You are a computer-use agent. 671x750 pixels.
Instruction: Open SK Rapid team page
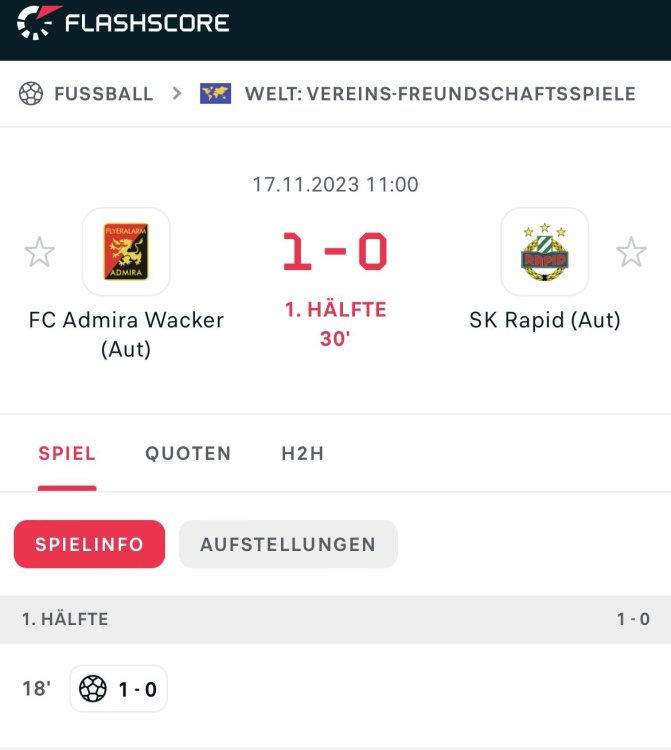(545, 252)
